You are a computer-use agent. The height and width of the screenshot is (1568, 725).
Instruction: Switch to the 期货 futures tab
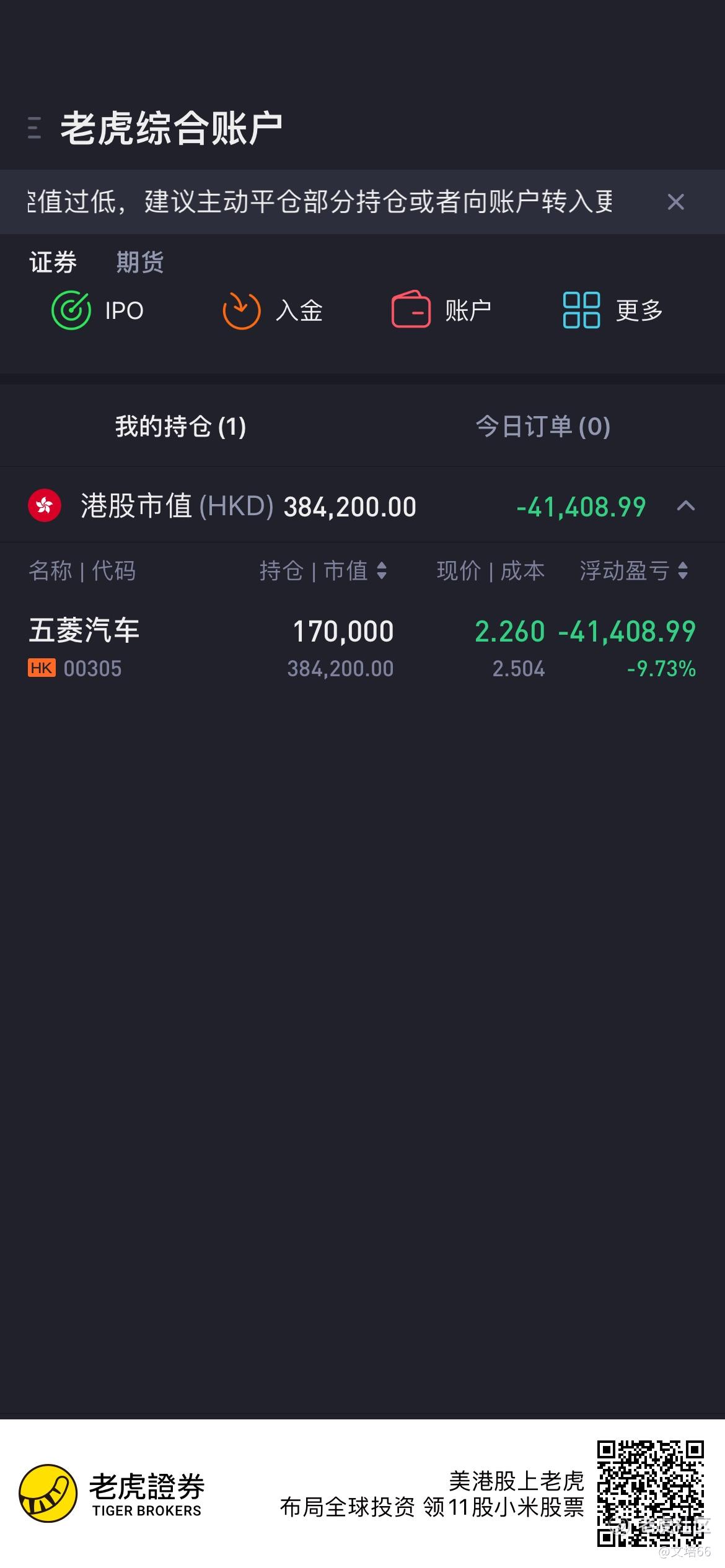click(140, 262)
